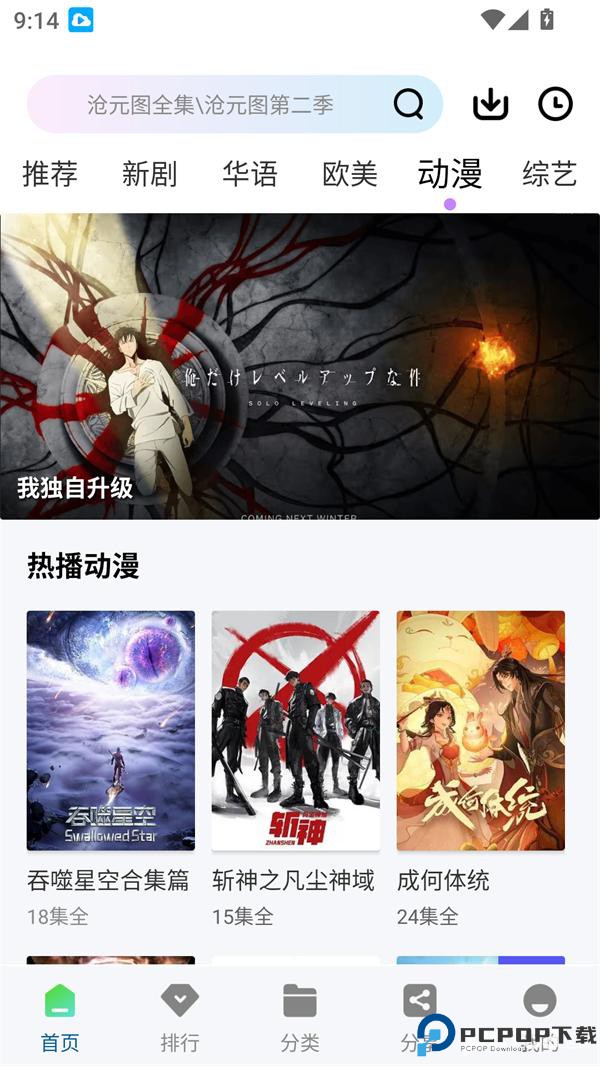Go to 排行 in bottom navigation
The image size is (600, 1066).
[180, 1017]
